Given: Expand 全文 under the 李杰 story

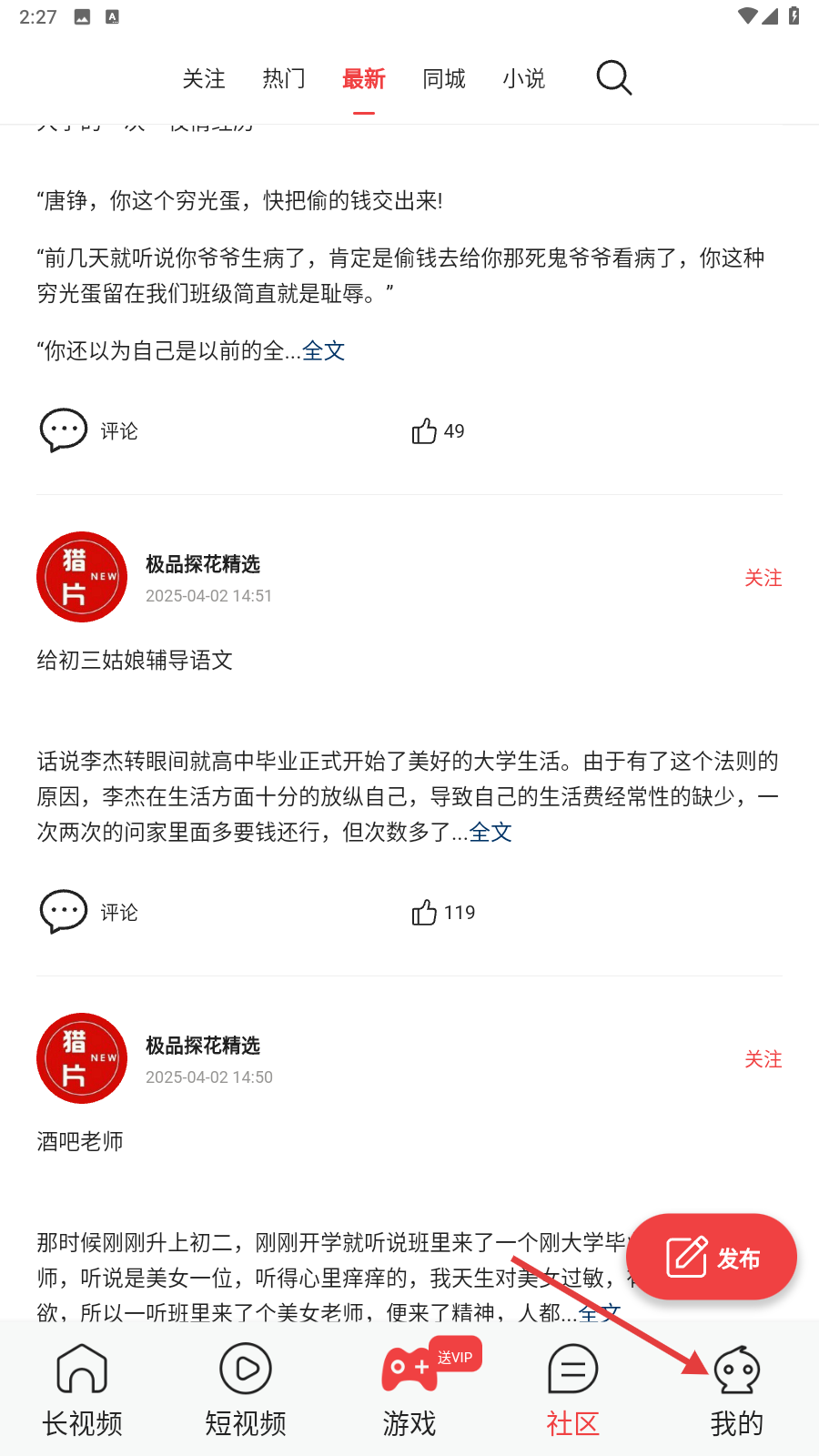Looking at the screenshot, I should click(490, 832).
